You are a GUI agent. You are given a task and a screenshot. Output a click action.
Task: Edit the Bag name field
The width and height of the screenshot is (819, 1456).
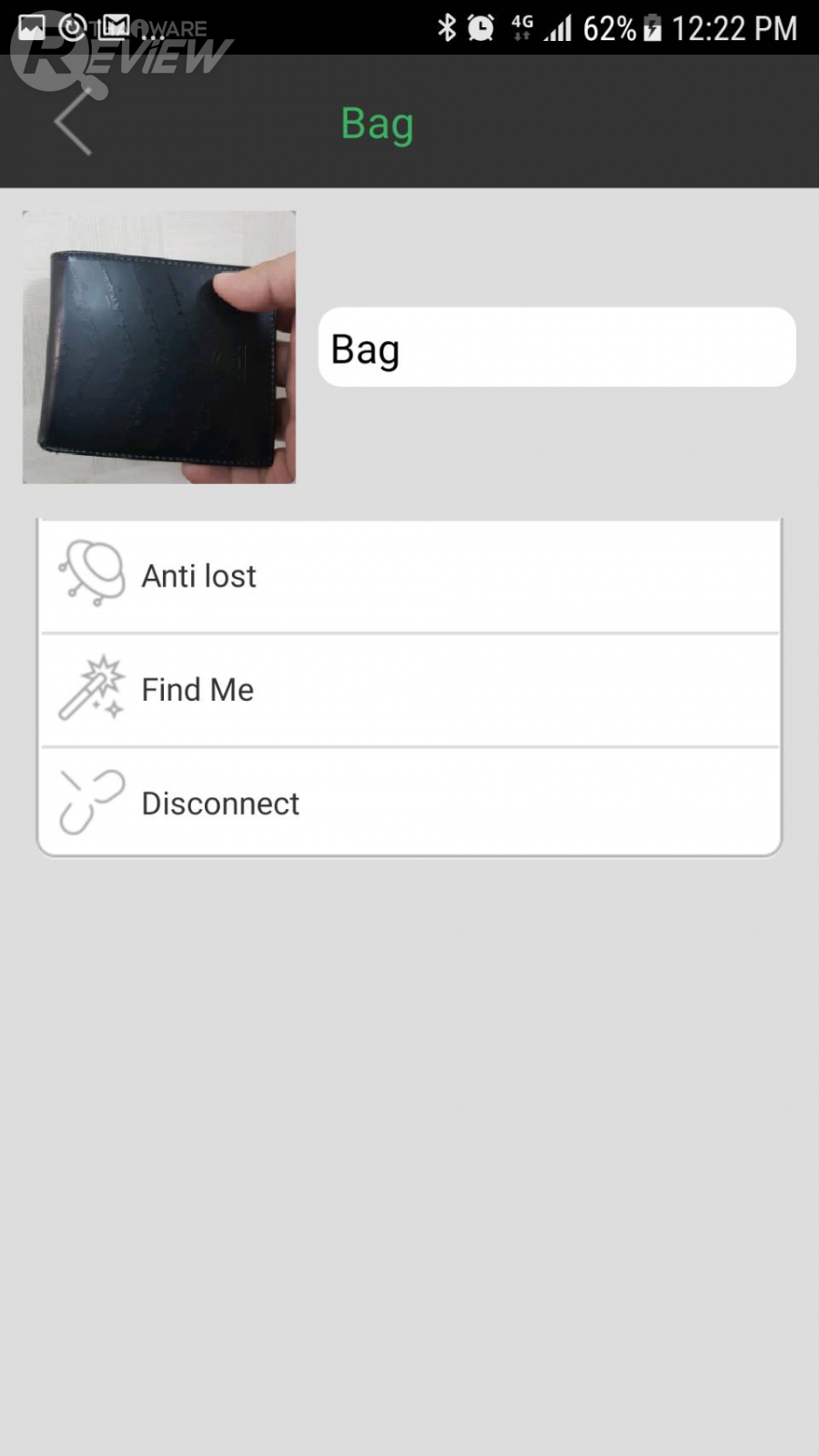click(557, 348)
